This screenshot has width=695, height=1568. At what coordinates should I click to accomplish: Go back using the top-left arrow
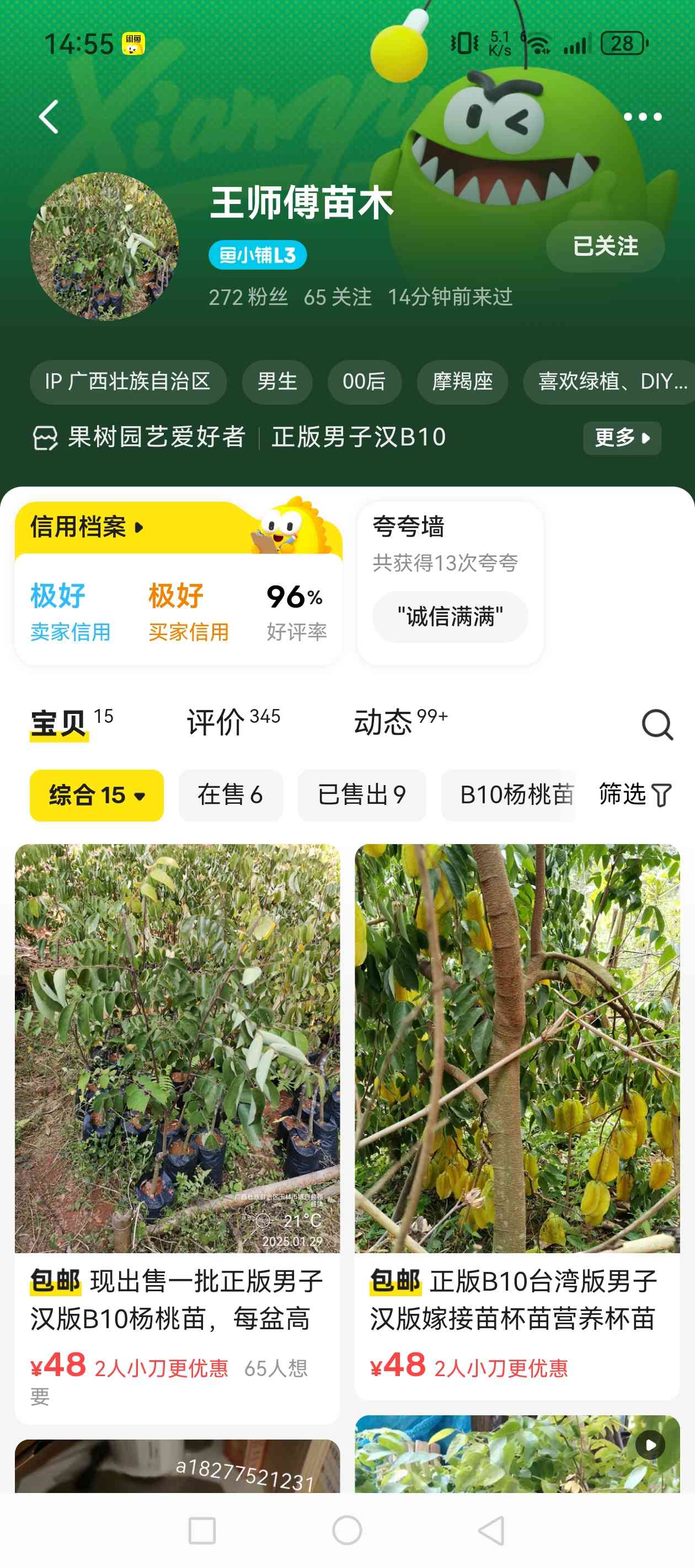pos(49,117)
